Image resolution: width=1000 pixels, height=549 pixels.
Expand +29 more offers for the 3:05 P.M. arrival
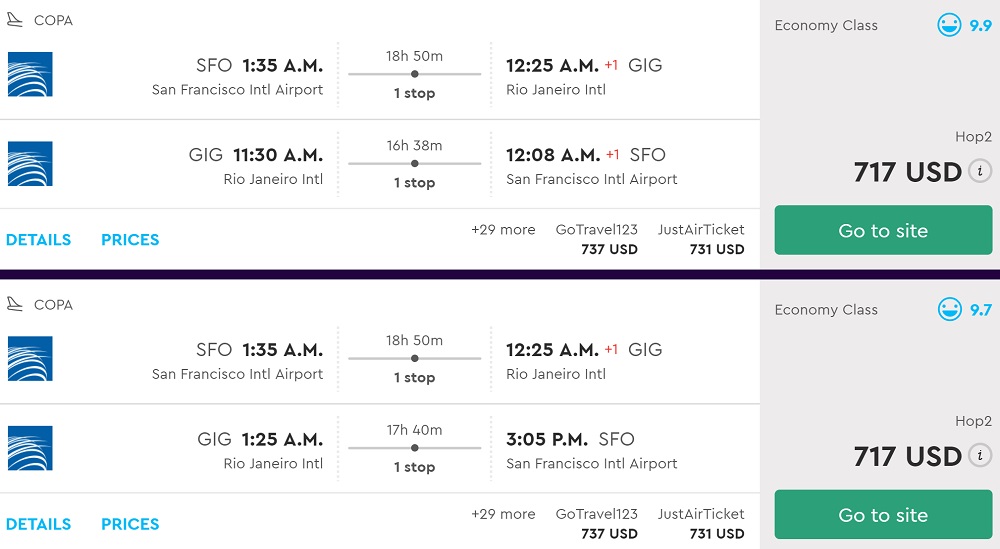click(x=503, y=514)
